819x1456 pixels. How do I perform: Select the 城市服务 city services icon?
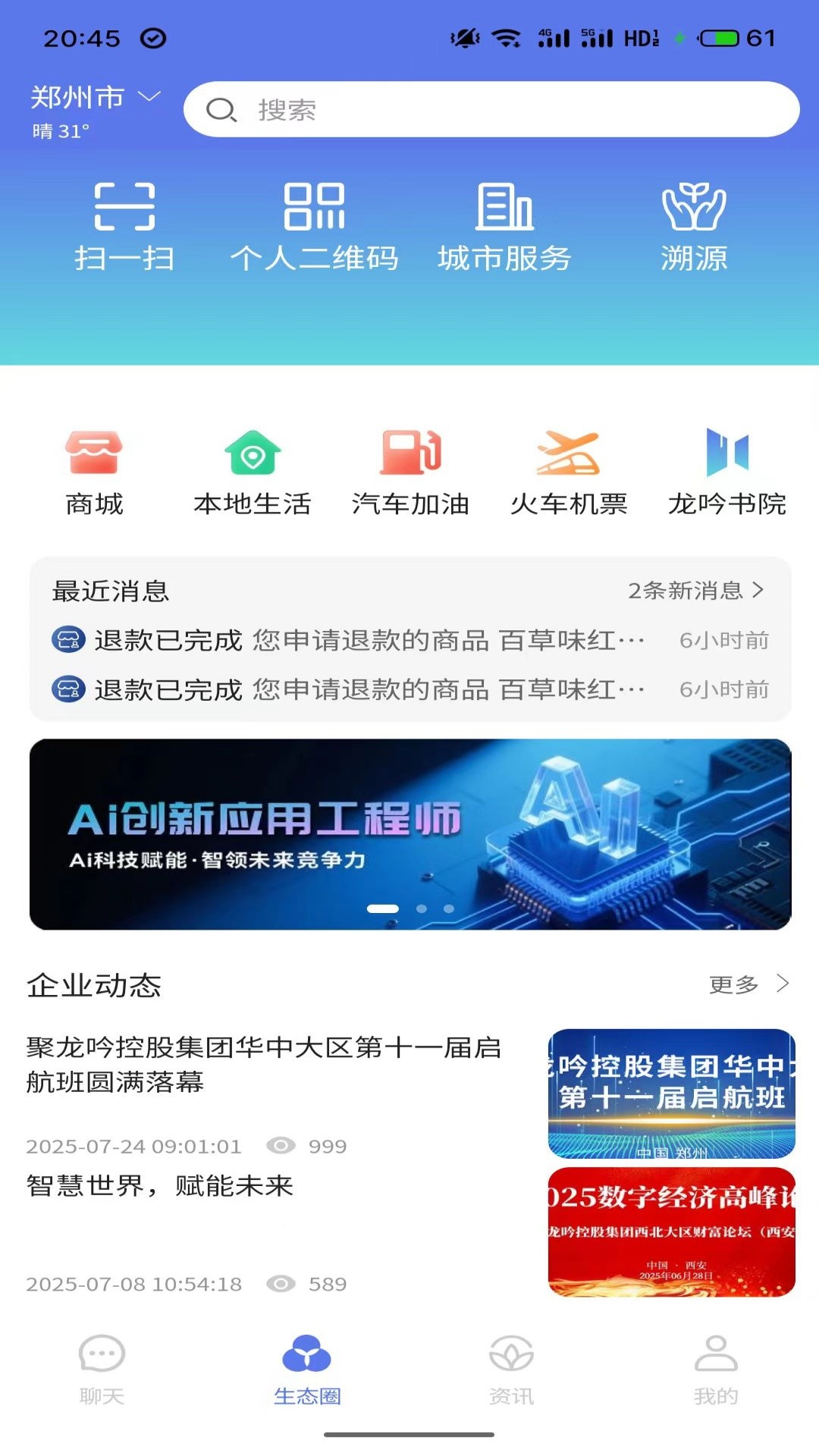pos(504,224)
